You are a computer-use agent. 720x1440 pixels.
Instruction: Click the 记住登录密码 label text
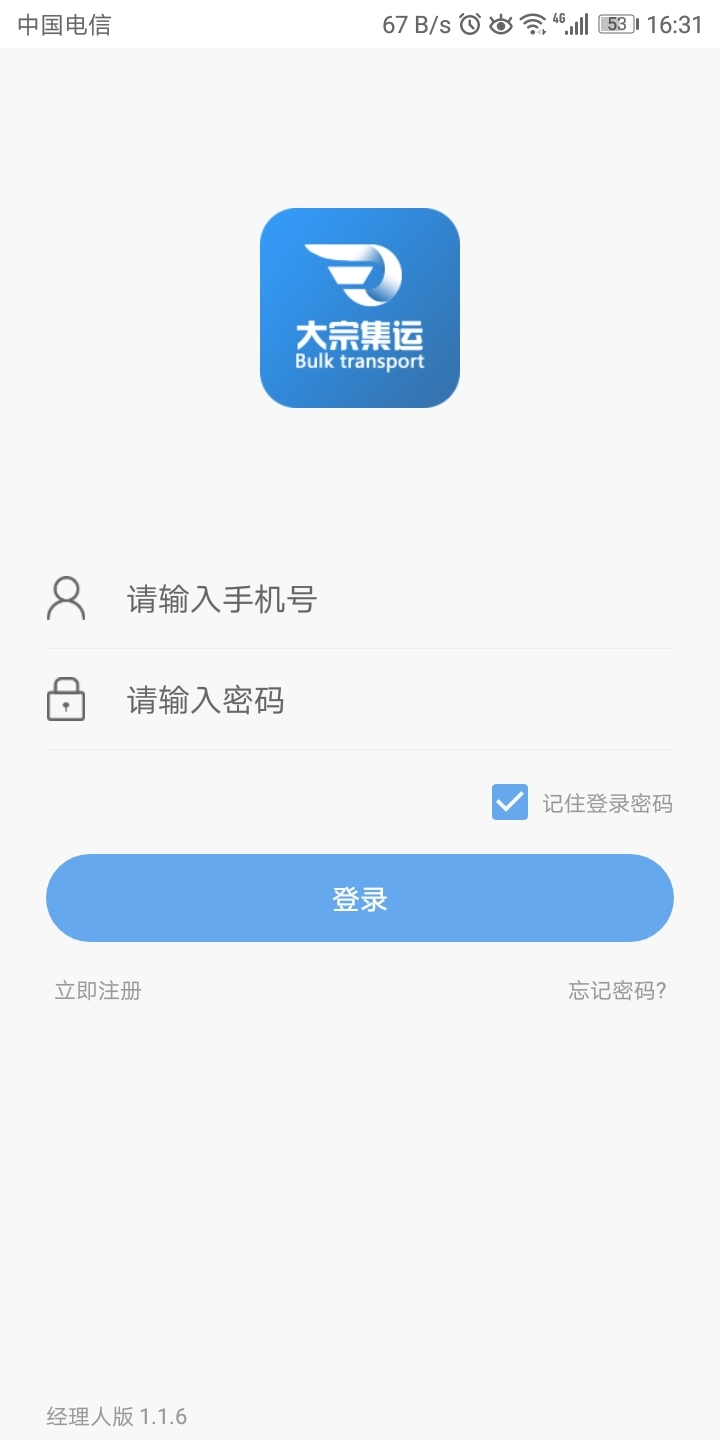click(x=610, y=803)
